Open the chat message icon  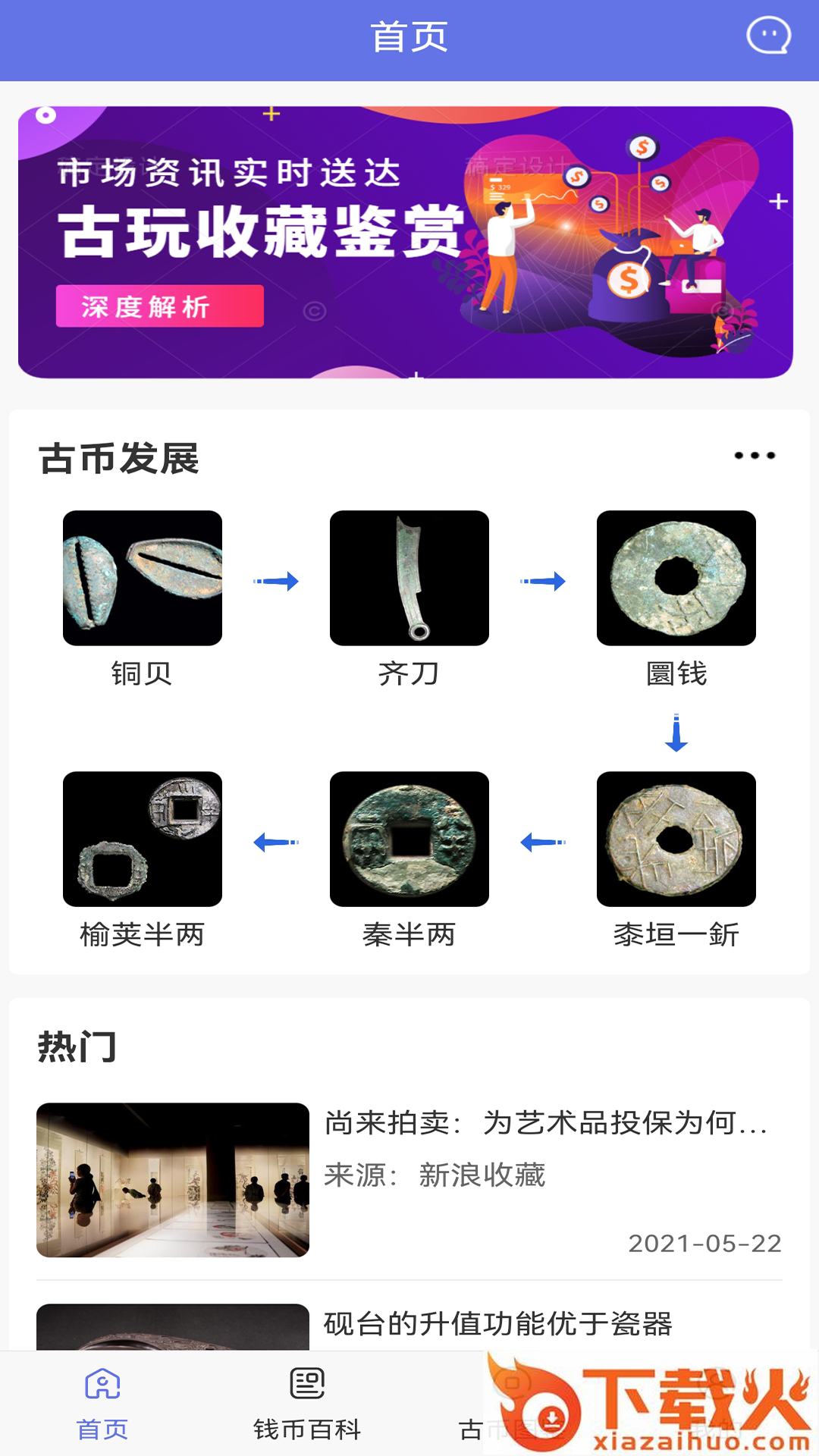tap(768, 36)
